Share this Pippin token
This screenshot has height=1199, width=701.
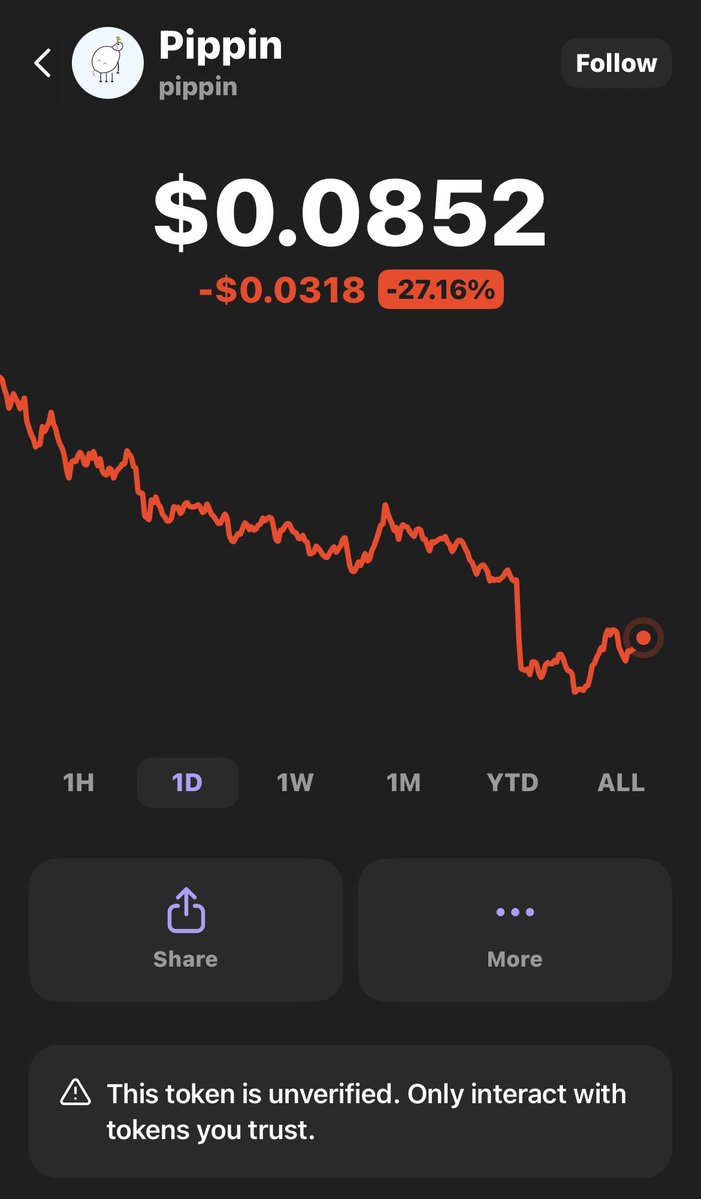click(x=186, y=930)
